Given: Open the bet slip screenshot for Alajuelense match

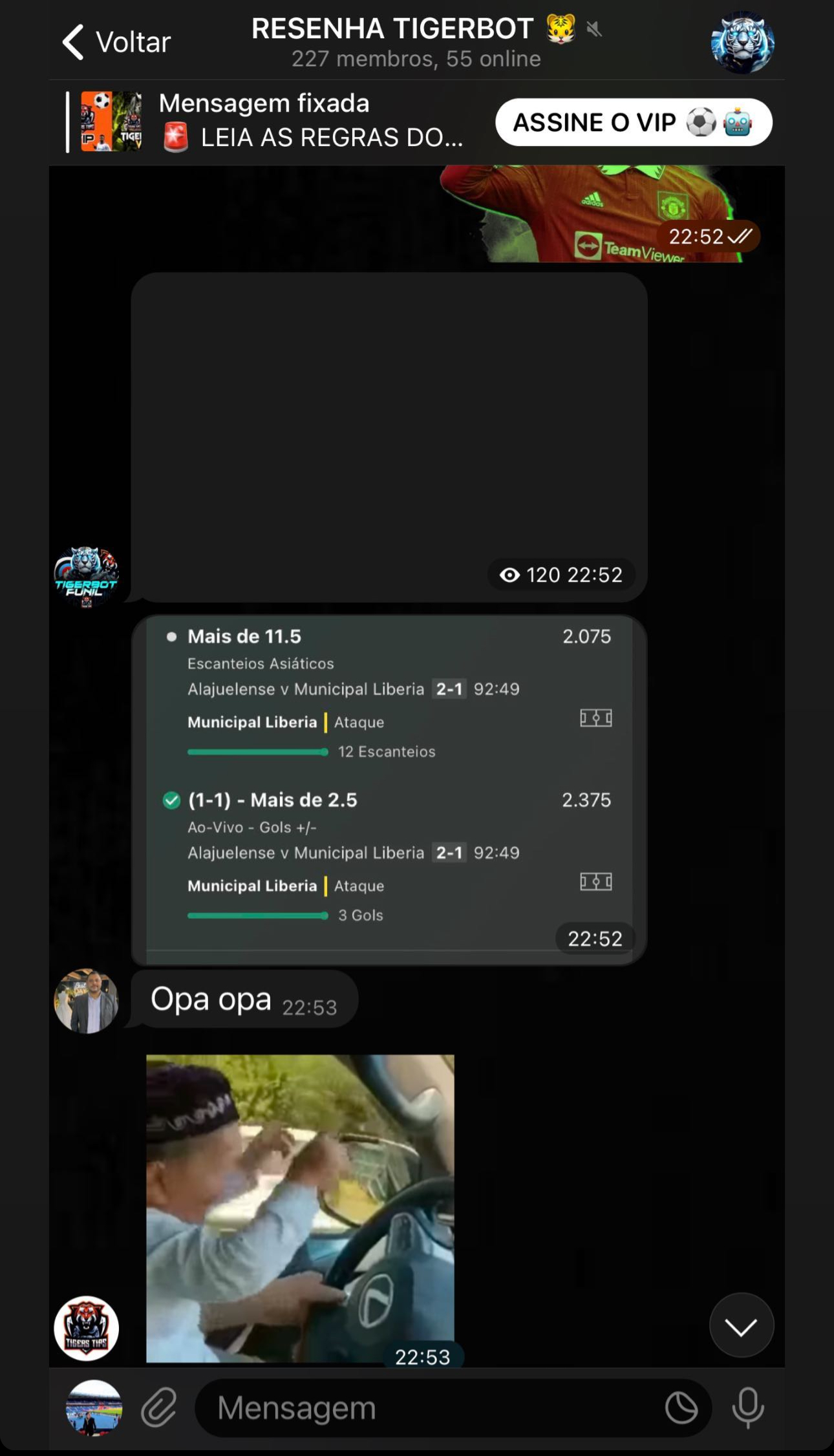Looking at the screenshot, I should click(x=389, y=790).
